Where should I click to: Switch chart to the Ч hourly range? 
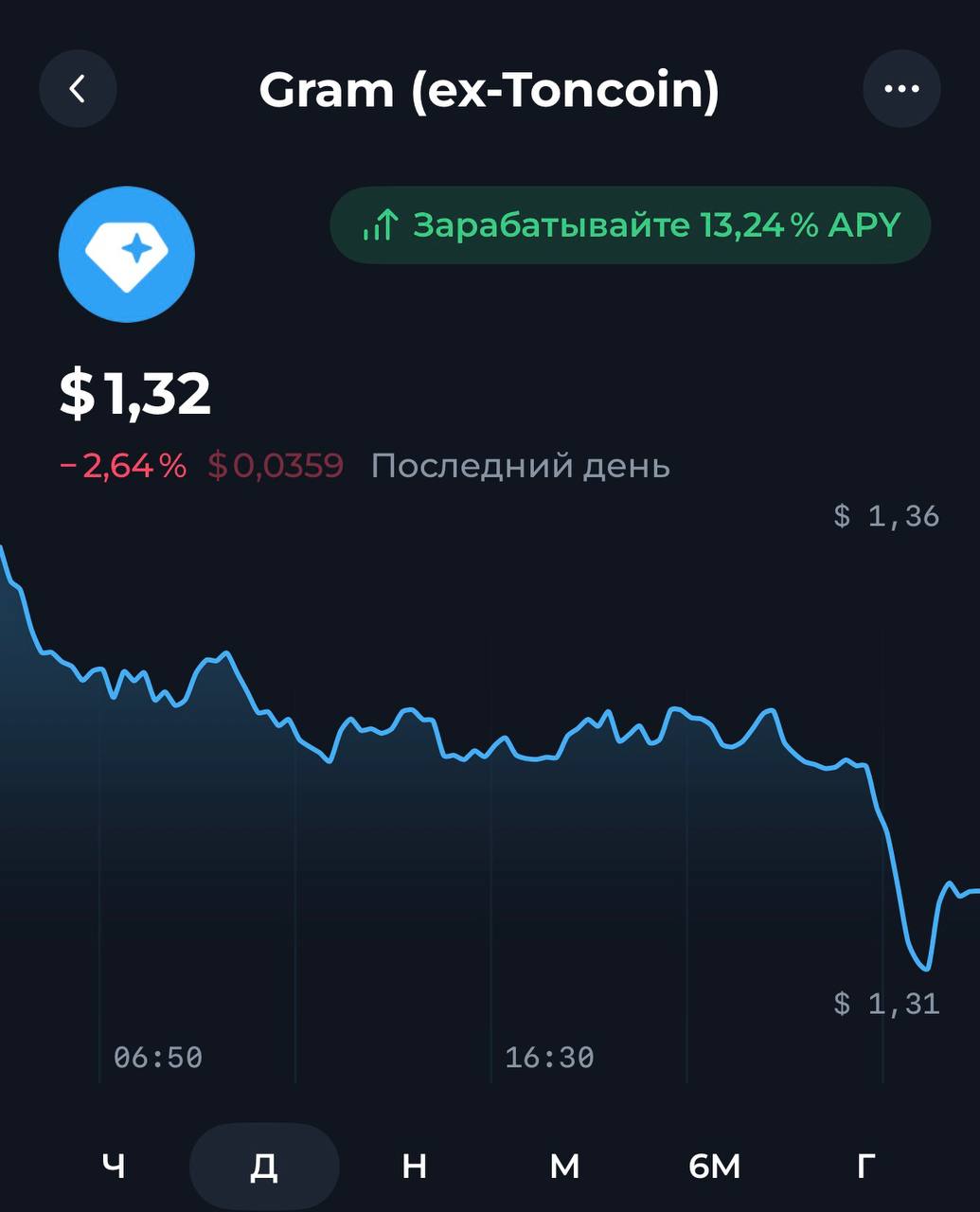[x=114, y=1166]
